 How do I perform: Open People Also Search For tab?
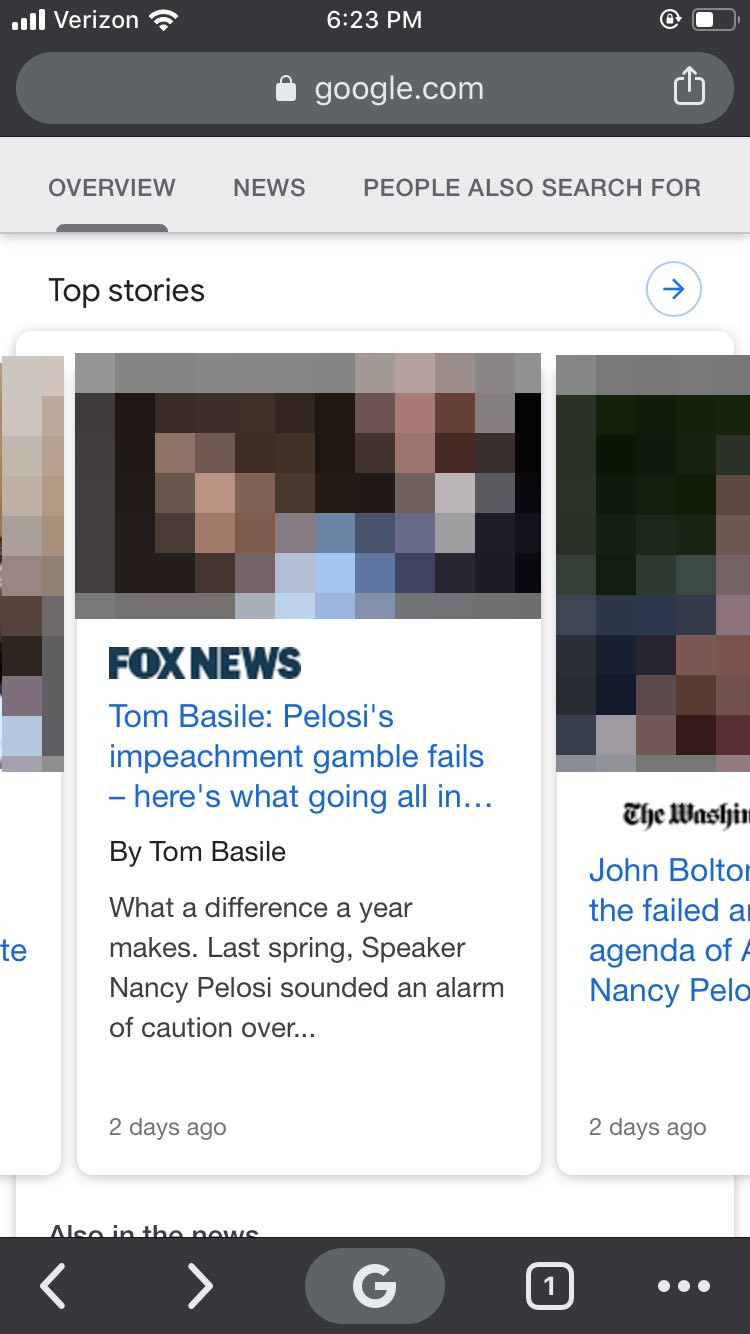coord(531,188)
